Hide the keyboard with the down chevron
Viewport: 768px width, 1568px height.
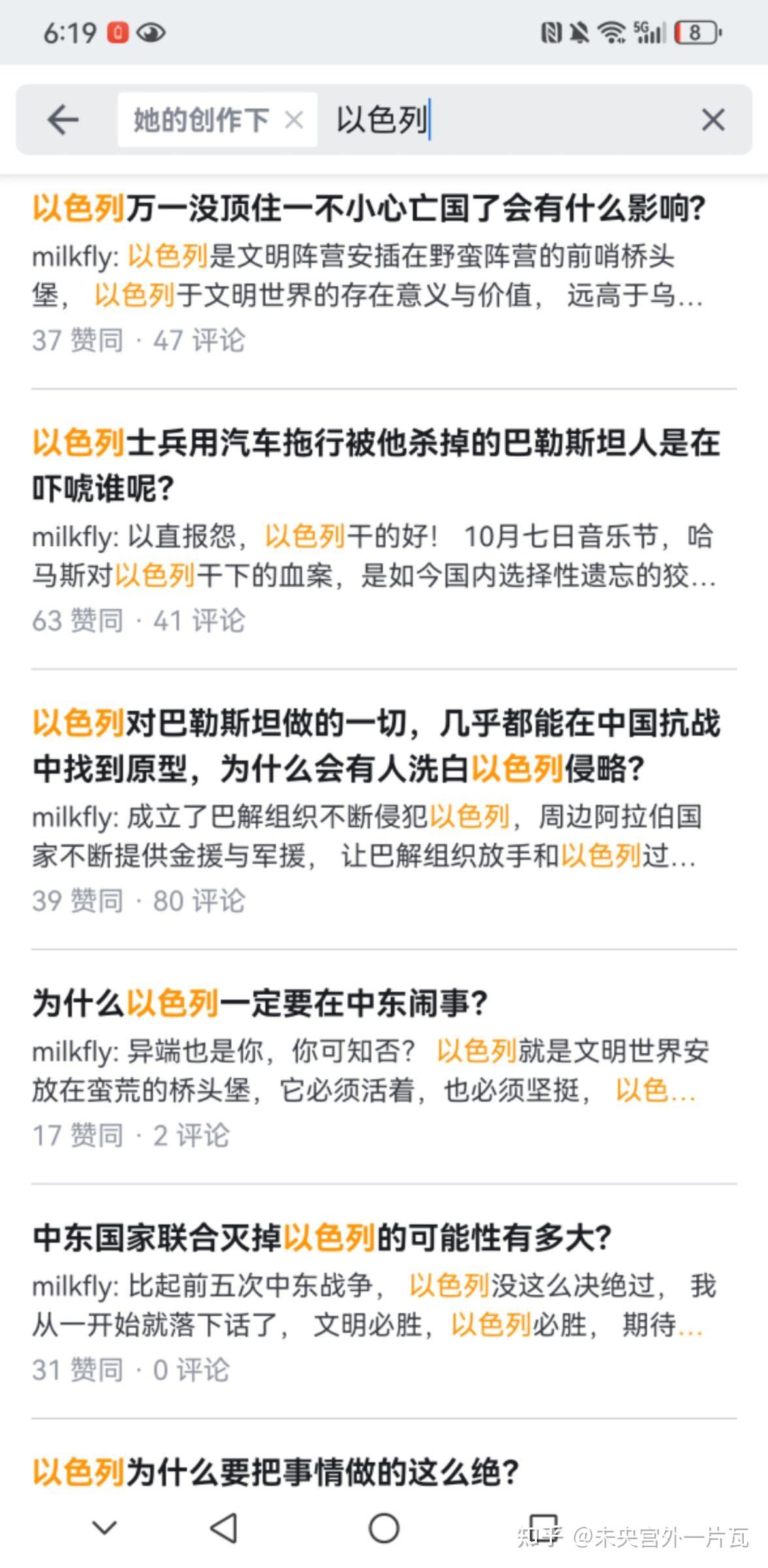tap(104, 1529)
